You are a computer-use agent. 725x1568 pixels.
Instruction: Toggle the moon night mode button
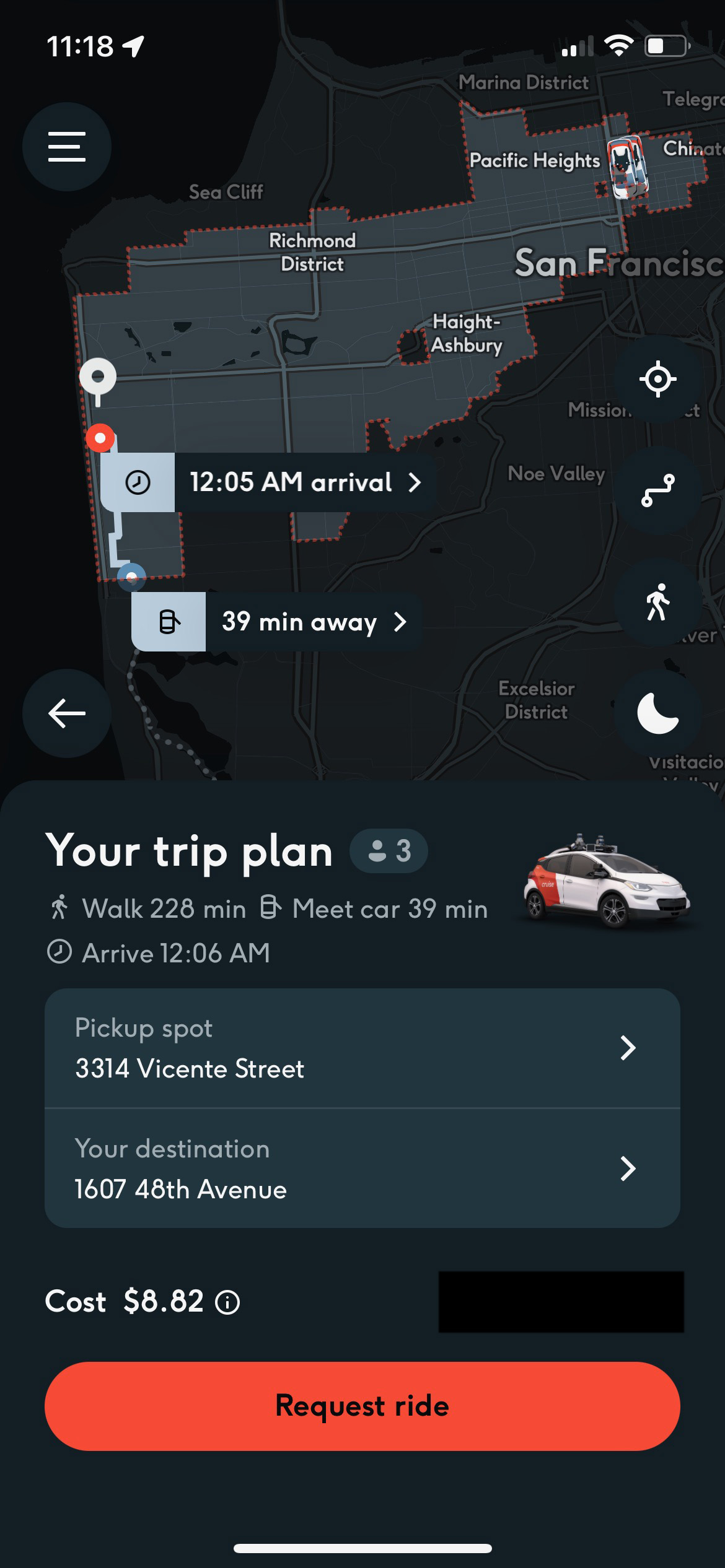pos(657,713)
